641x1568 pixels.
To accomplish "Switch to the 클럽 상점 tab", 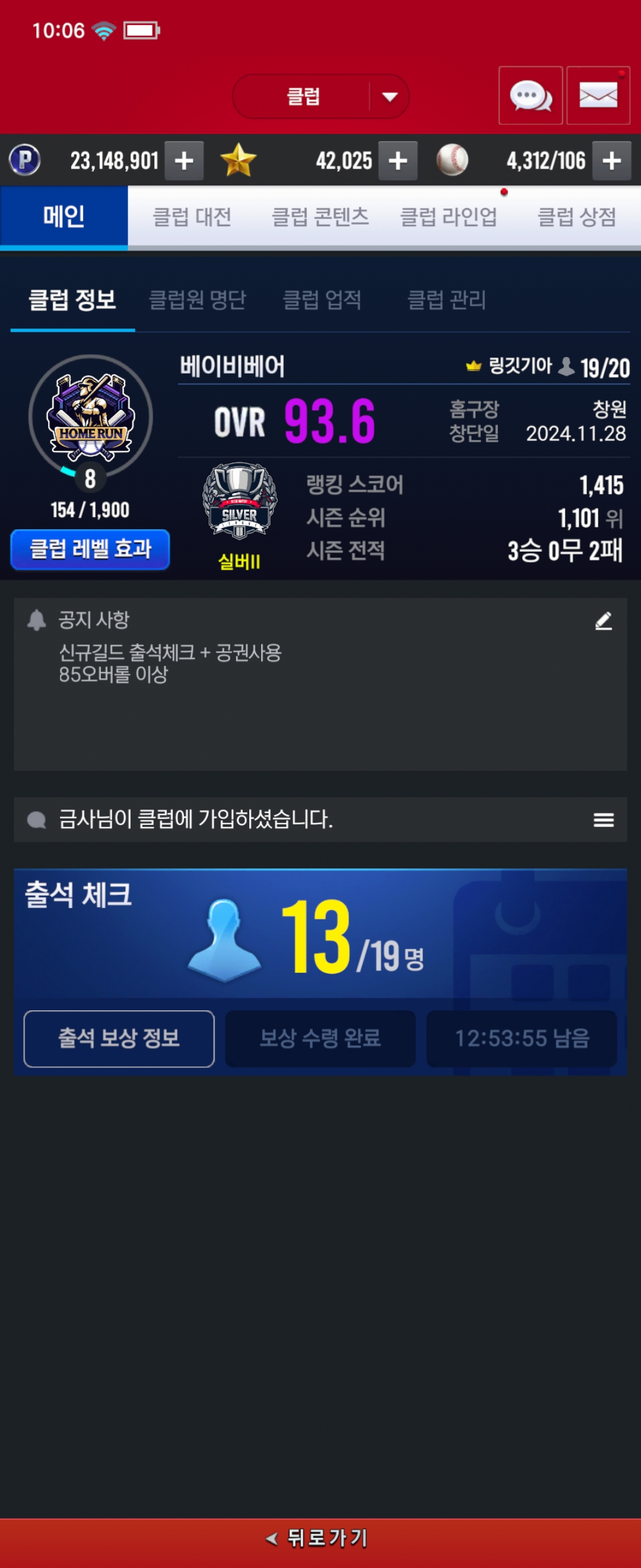I will tap(576, 217).
